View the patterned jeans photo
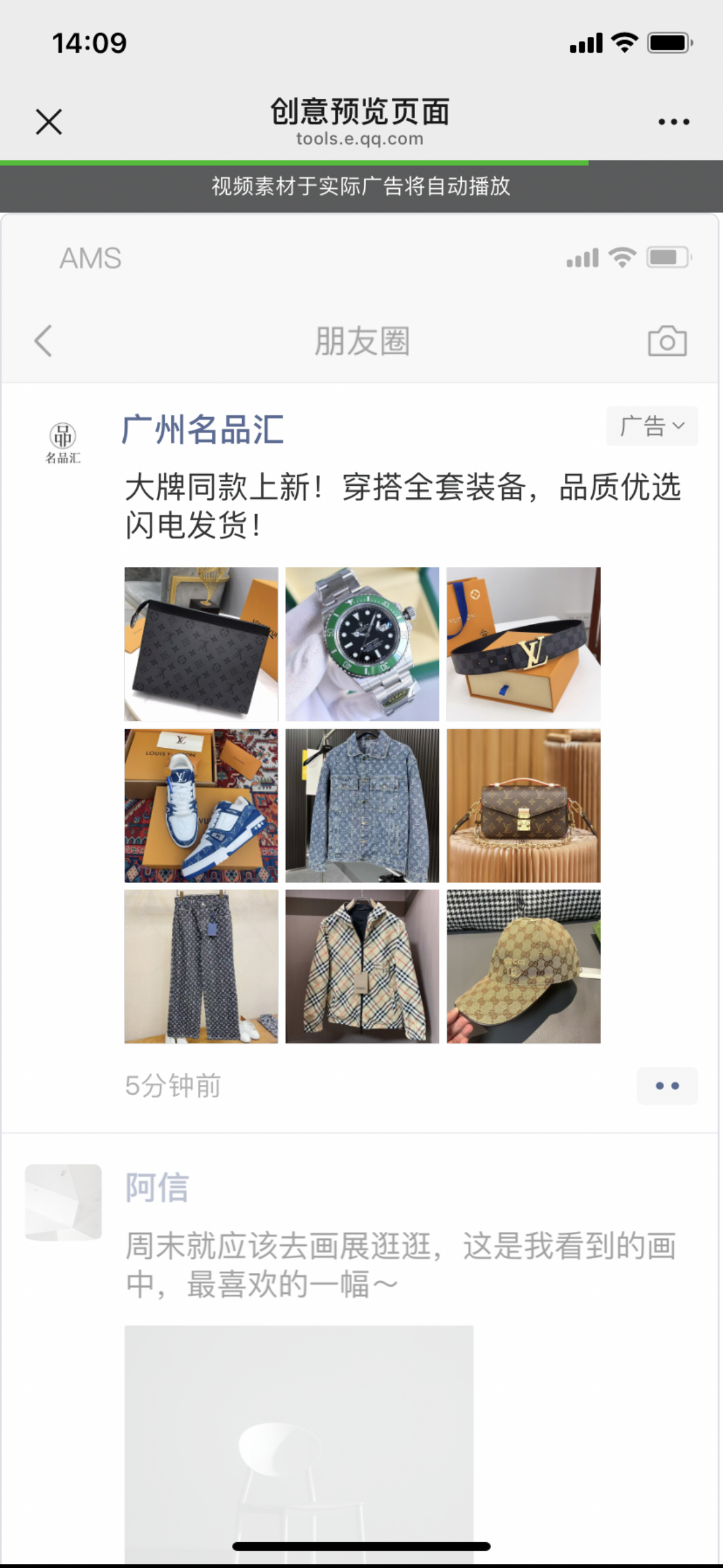The height and width of the screenshot is (1568, 723). coord(201,966)
